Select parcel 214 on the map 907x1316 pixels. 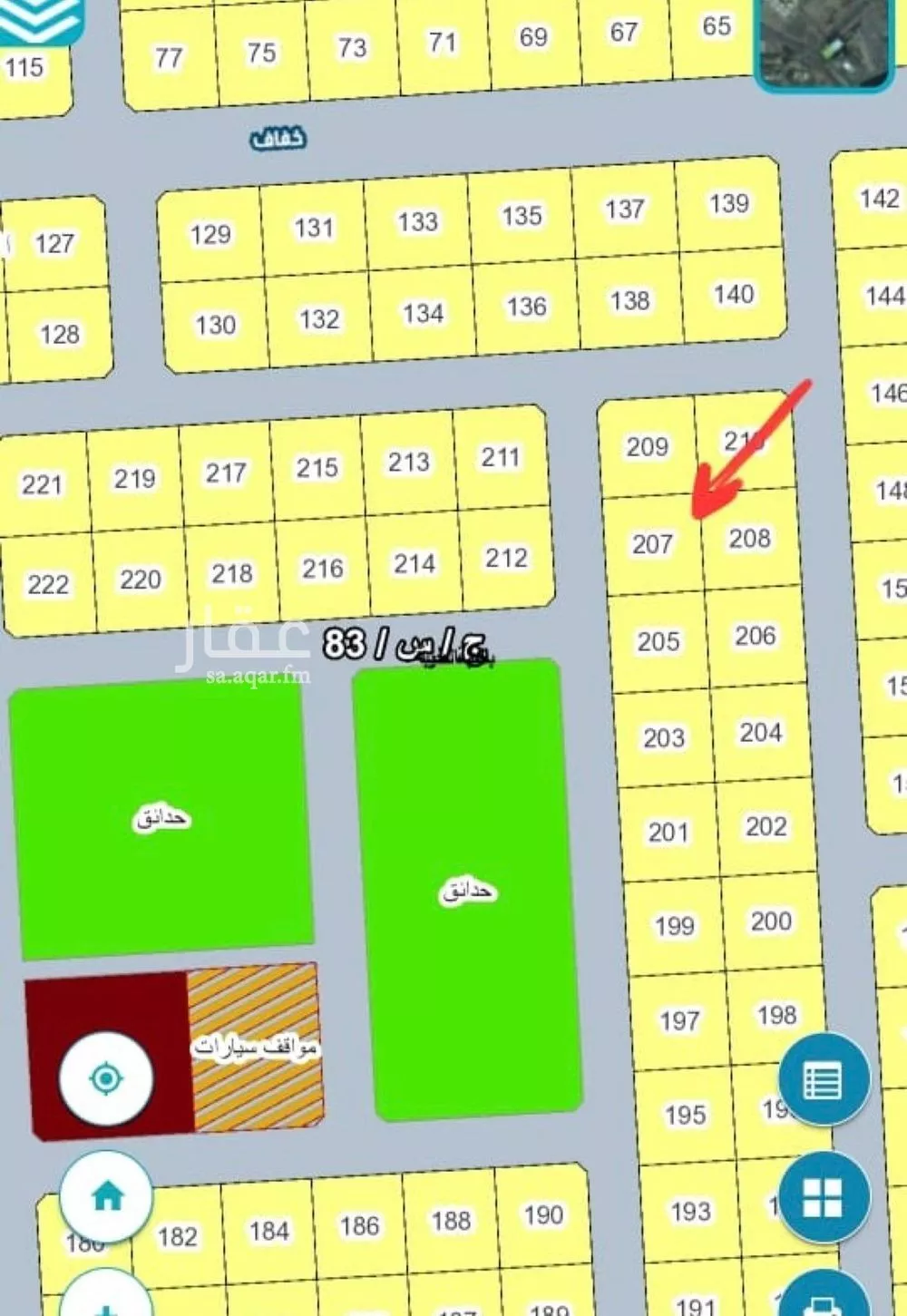pyautogui.click(x=414, y=563)
